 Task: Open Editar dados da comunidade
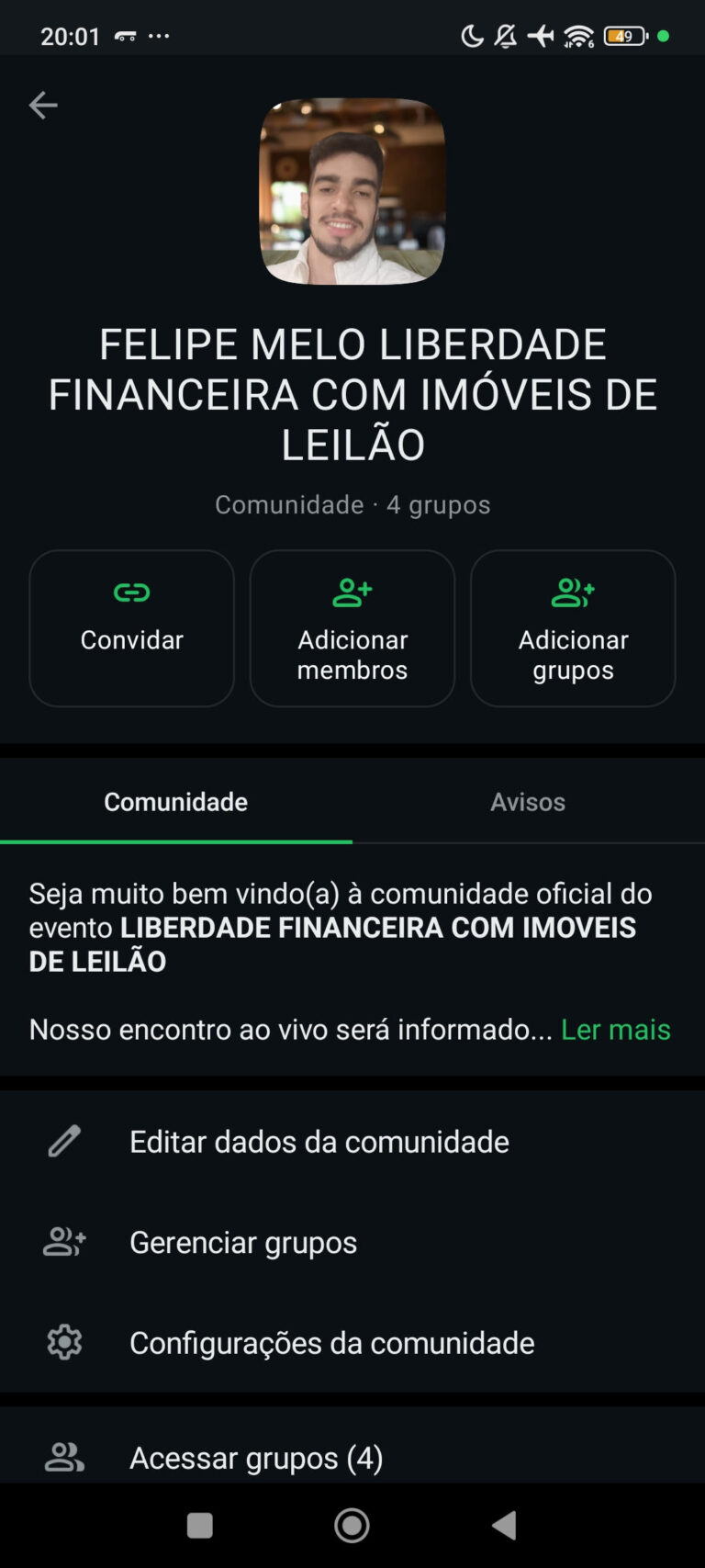click(352, 1142)
